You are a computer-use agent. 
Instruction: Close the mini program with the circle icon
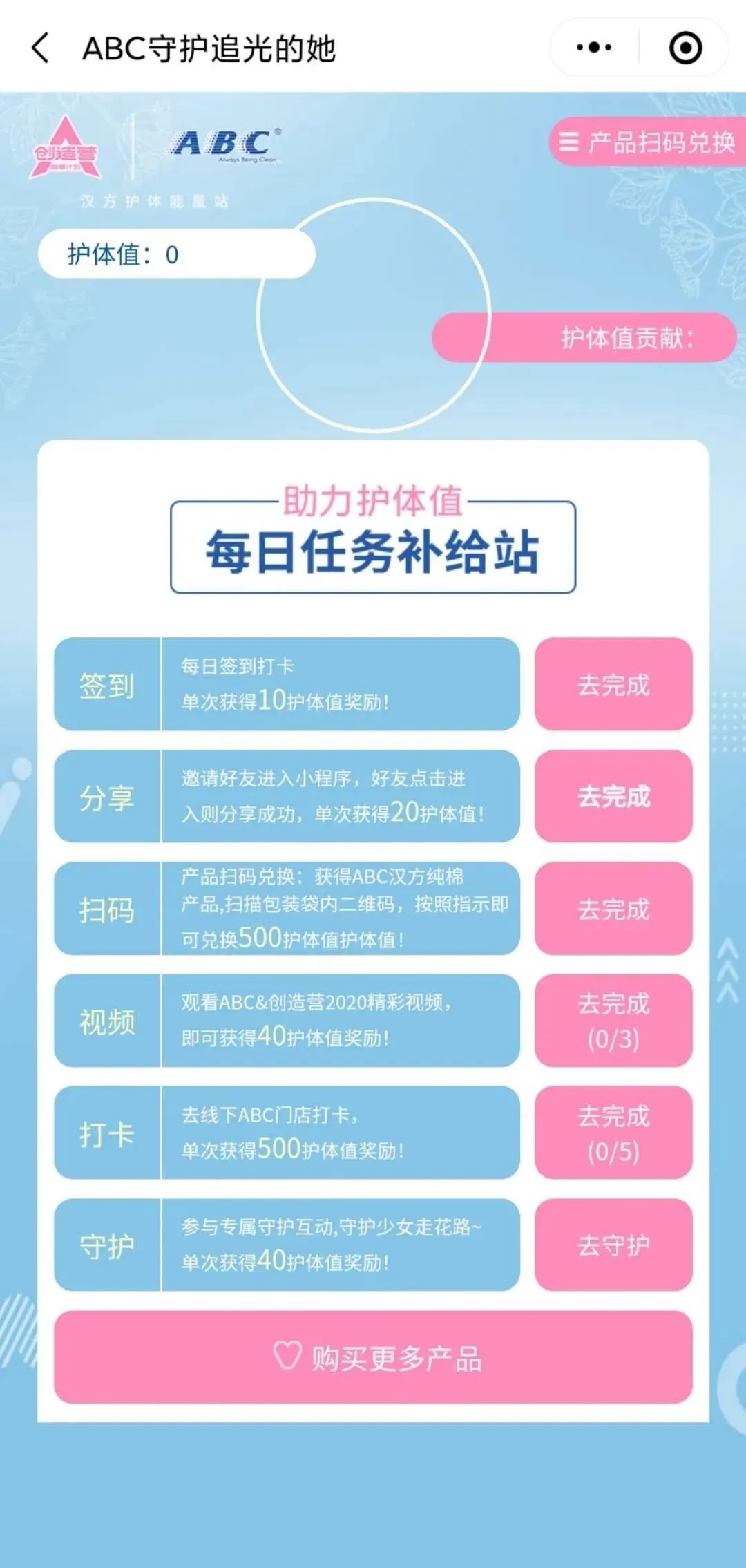point(686,48)
